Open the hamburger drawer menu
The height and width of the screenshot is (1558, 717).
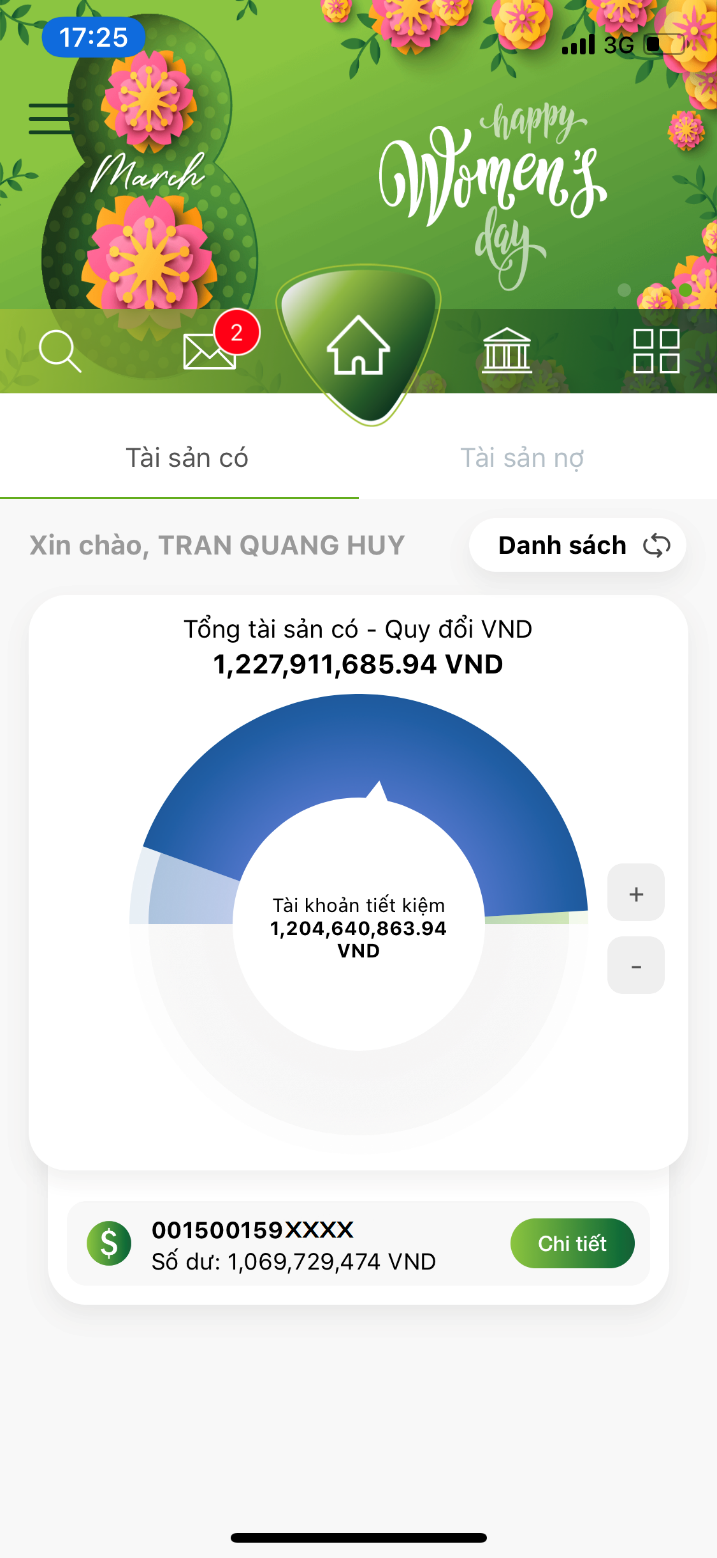coord(50,119)
